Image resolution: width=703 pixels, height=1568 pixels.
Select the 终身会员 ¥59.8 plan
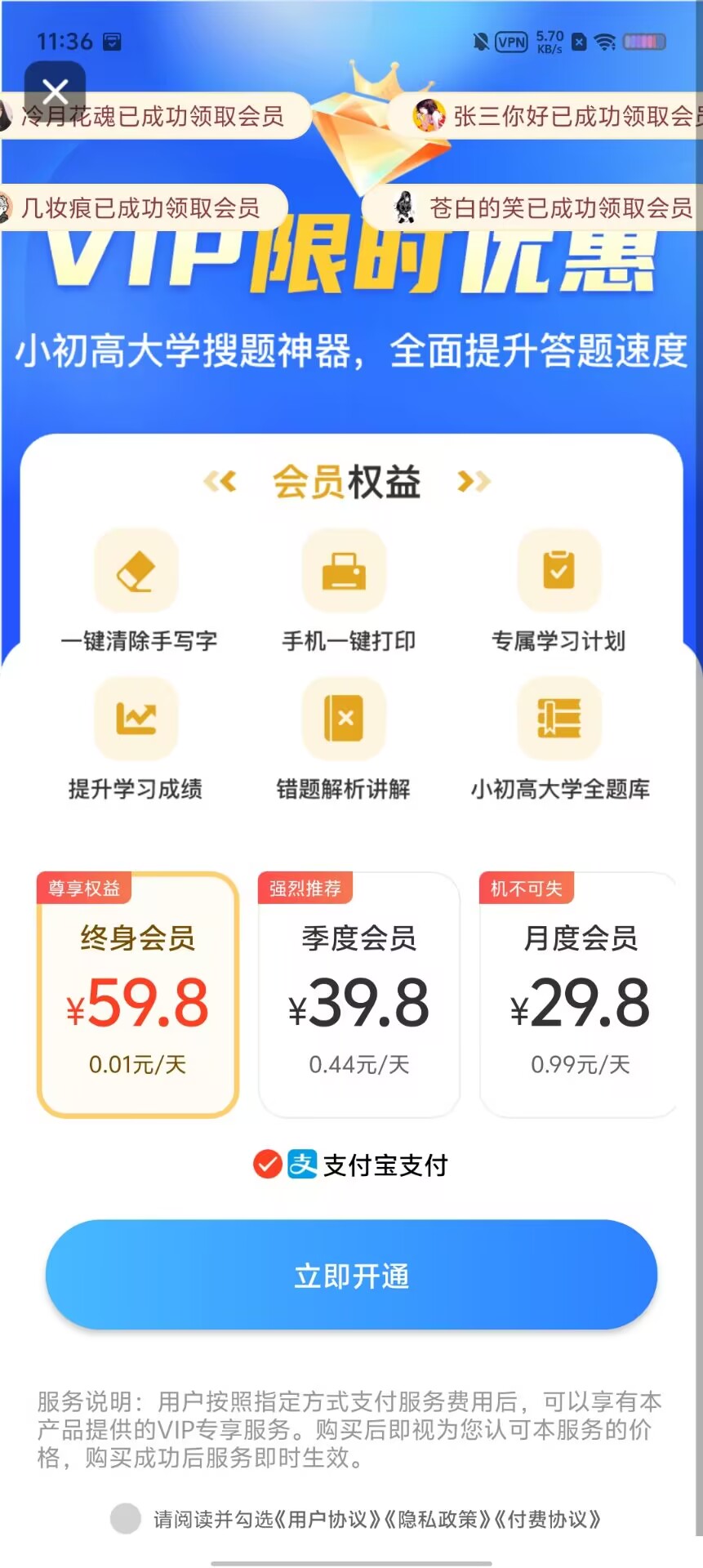click(x=138, y=994)
